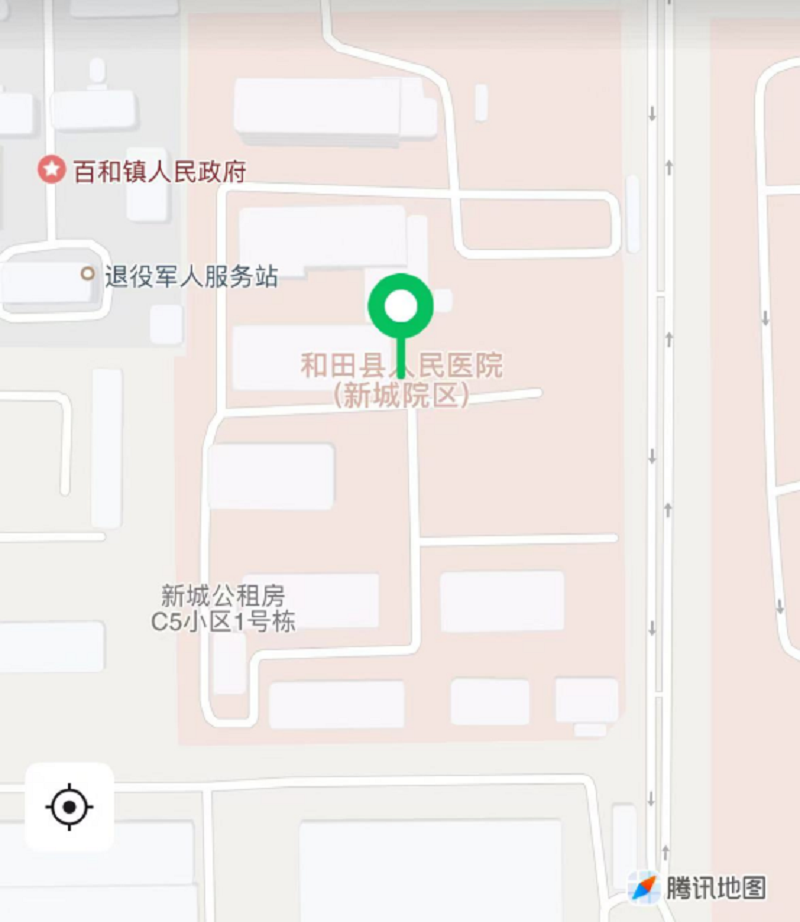Tap the green pin at 和田县人民医院

[x=400, y=307]
